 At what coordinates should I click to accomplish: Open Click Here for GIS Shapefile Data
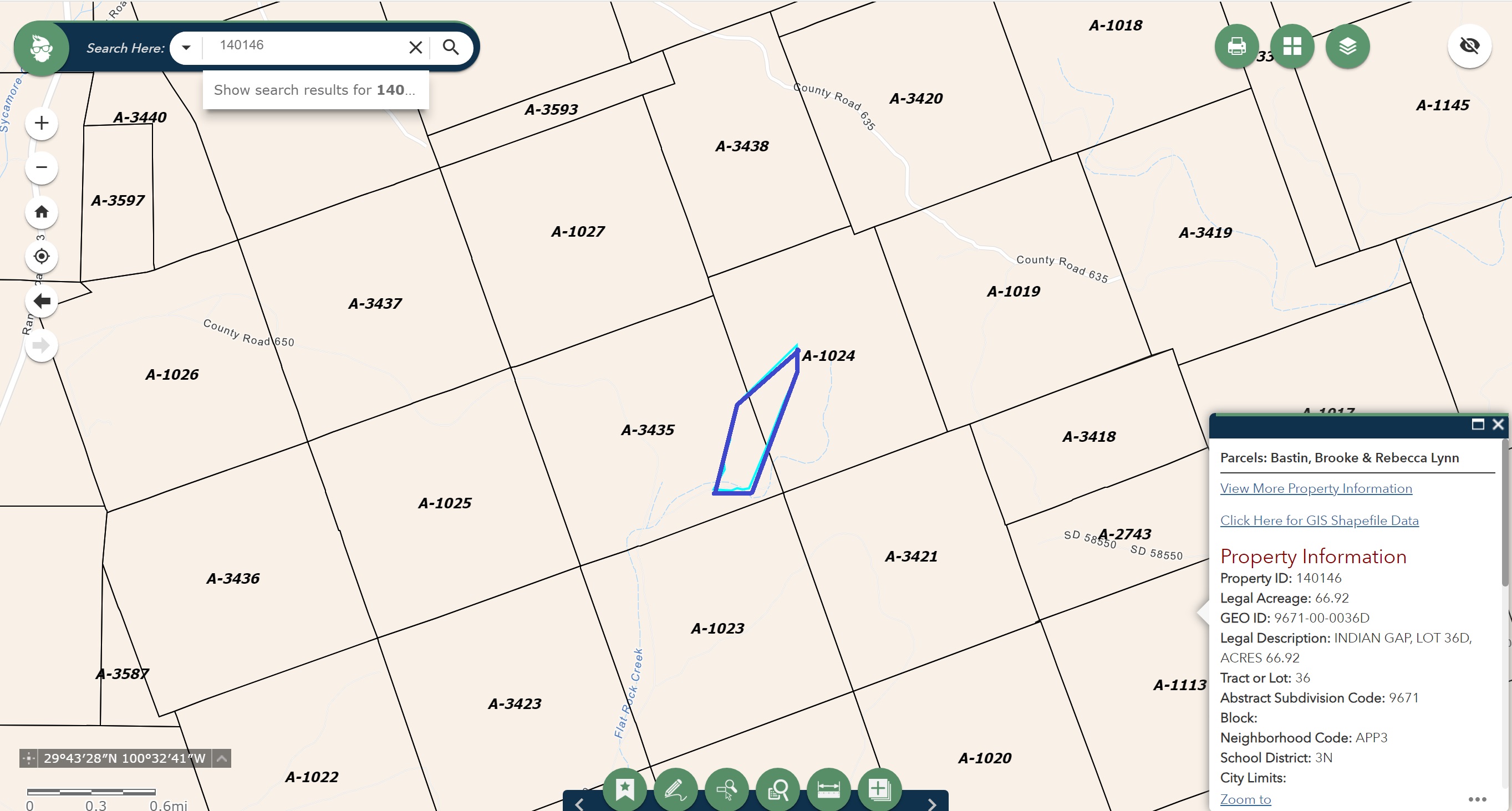click(x=1319, y=521)
